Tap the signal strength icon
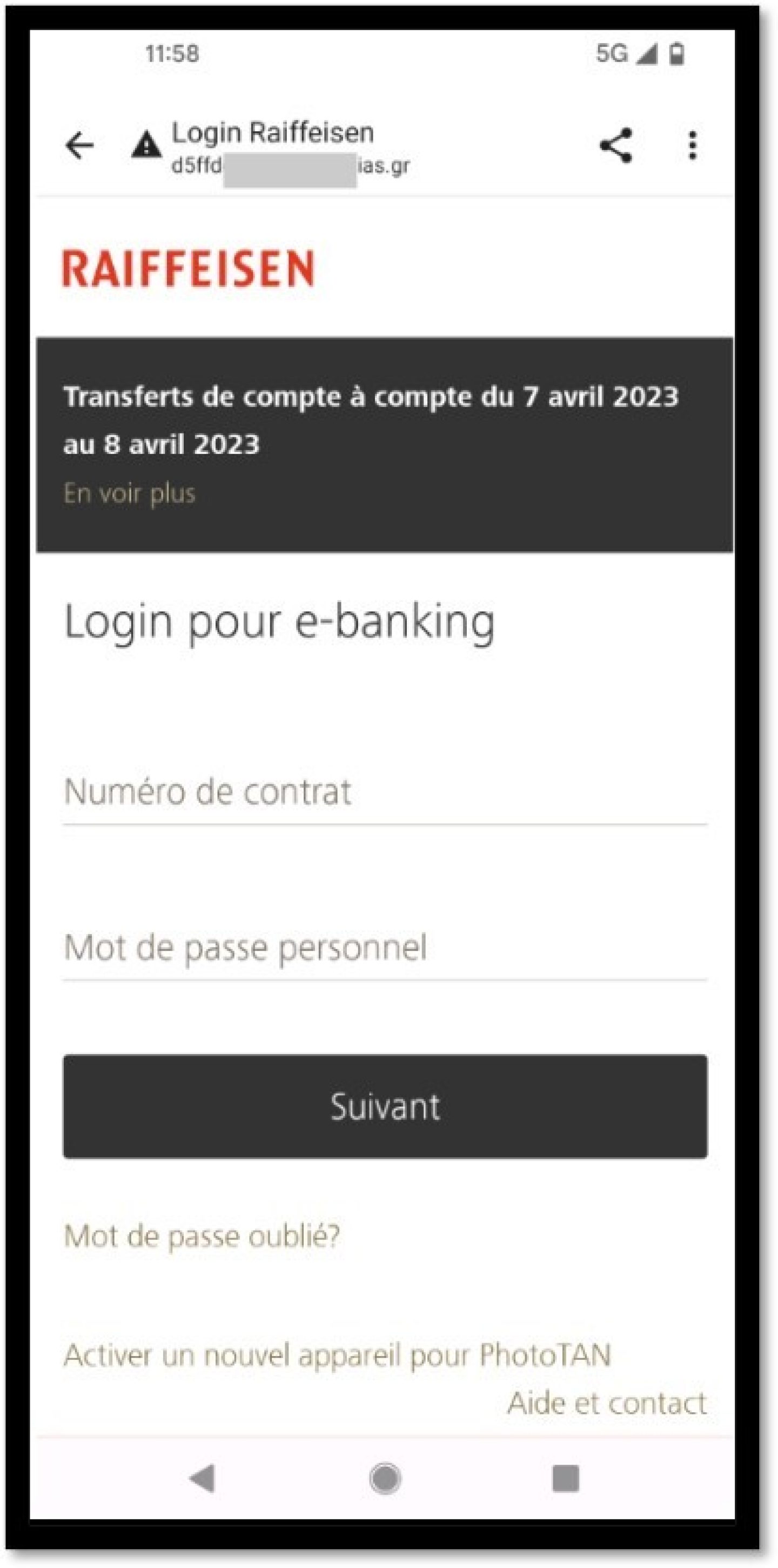778x1568 pixels. point(647,54)
